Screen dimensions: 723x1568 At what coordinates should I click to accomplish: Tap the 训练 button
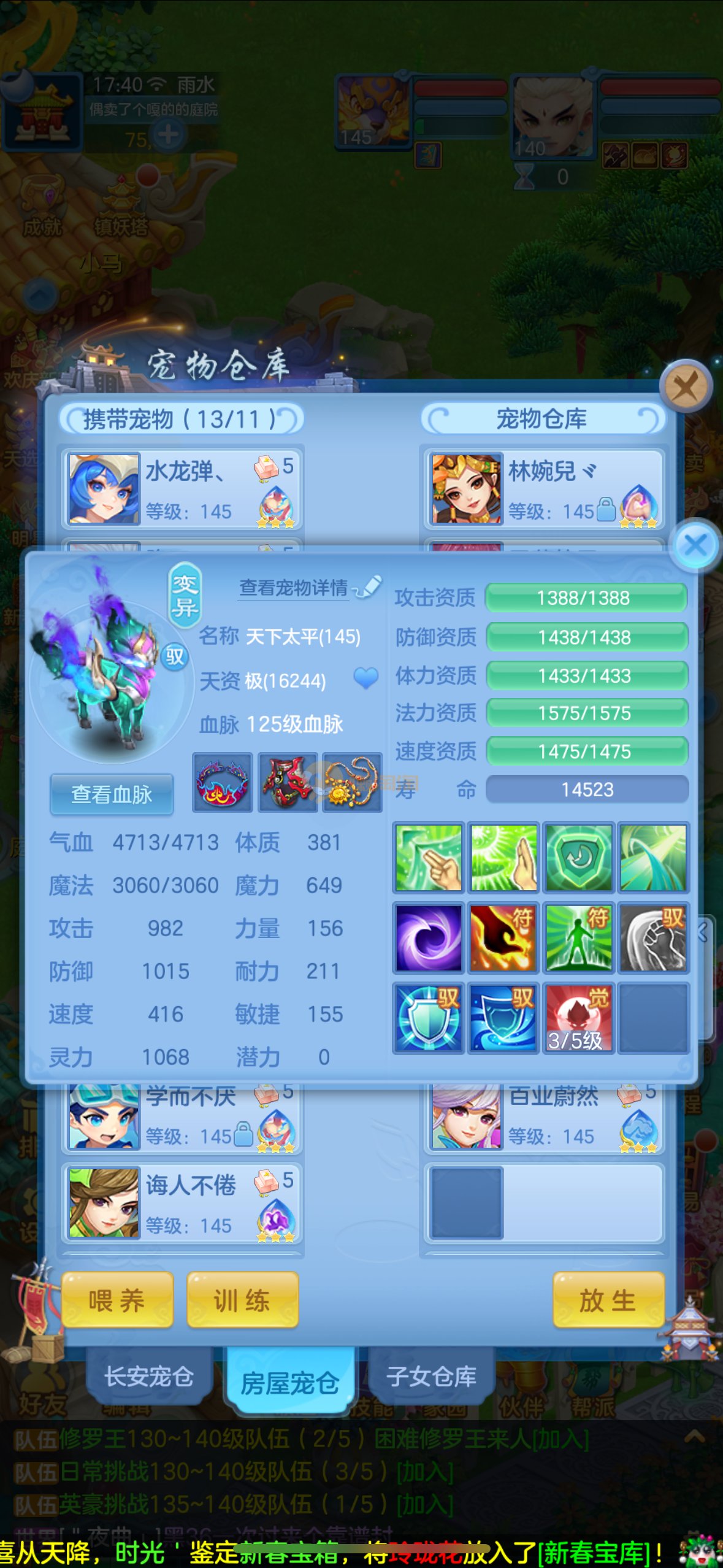242,1300
